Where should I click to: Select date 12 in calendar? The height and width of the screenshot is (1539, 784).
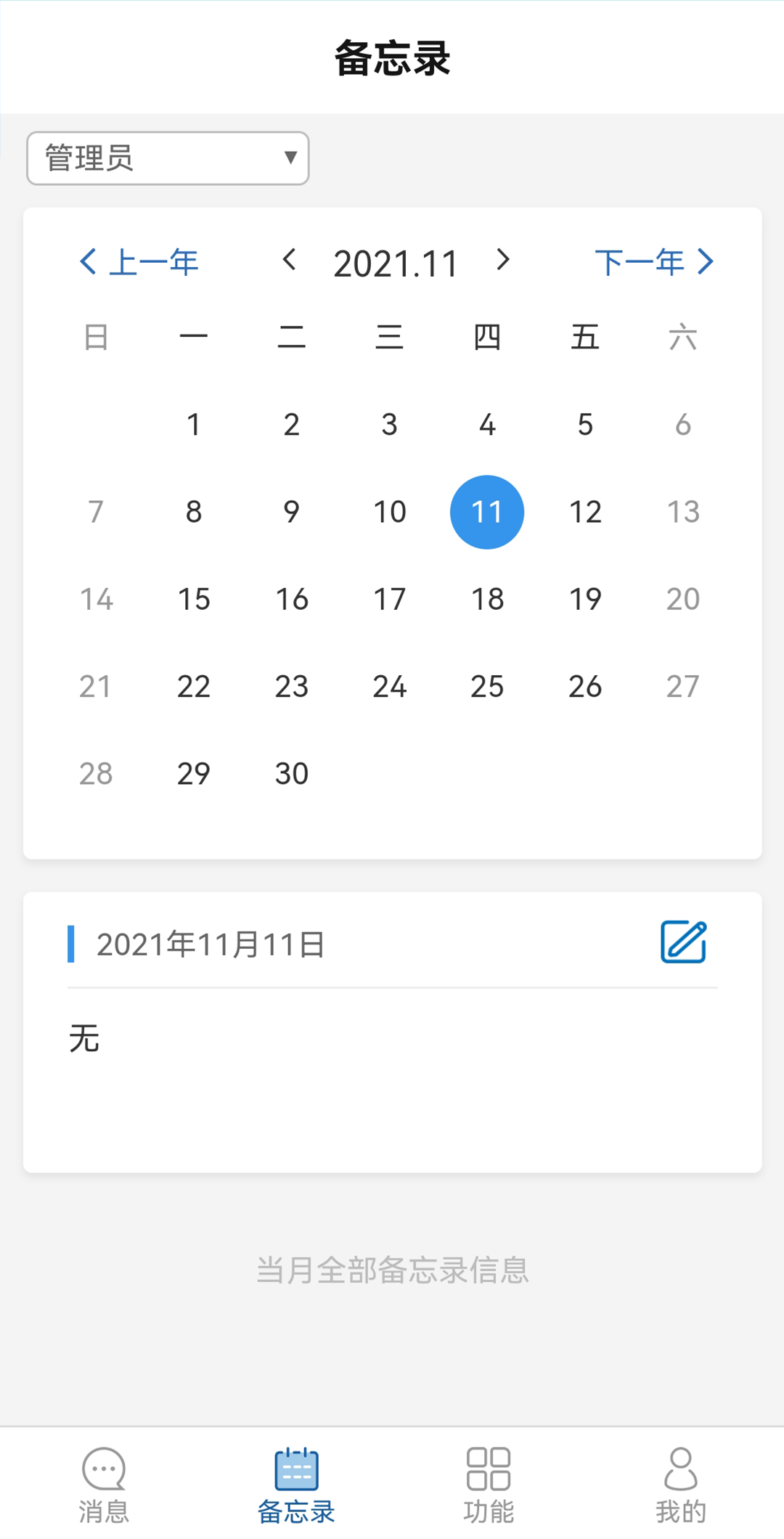(585, 513)
